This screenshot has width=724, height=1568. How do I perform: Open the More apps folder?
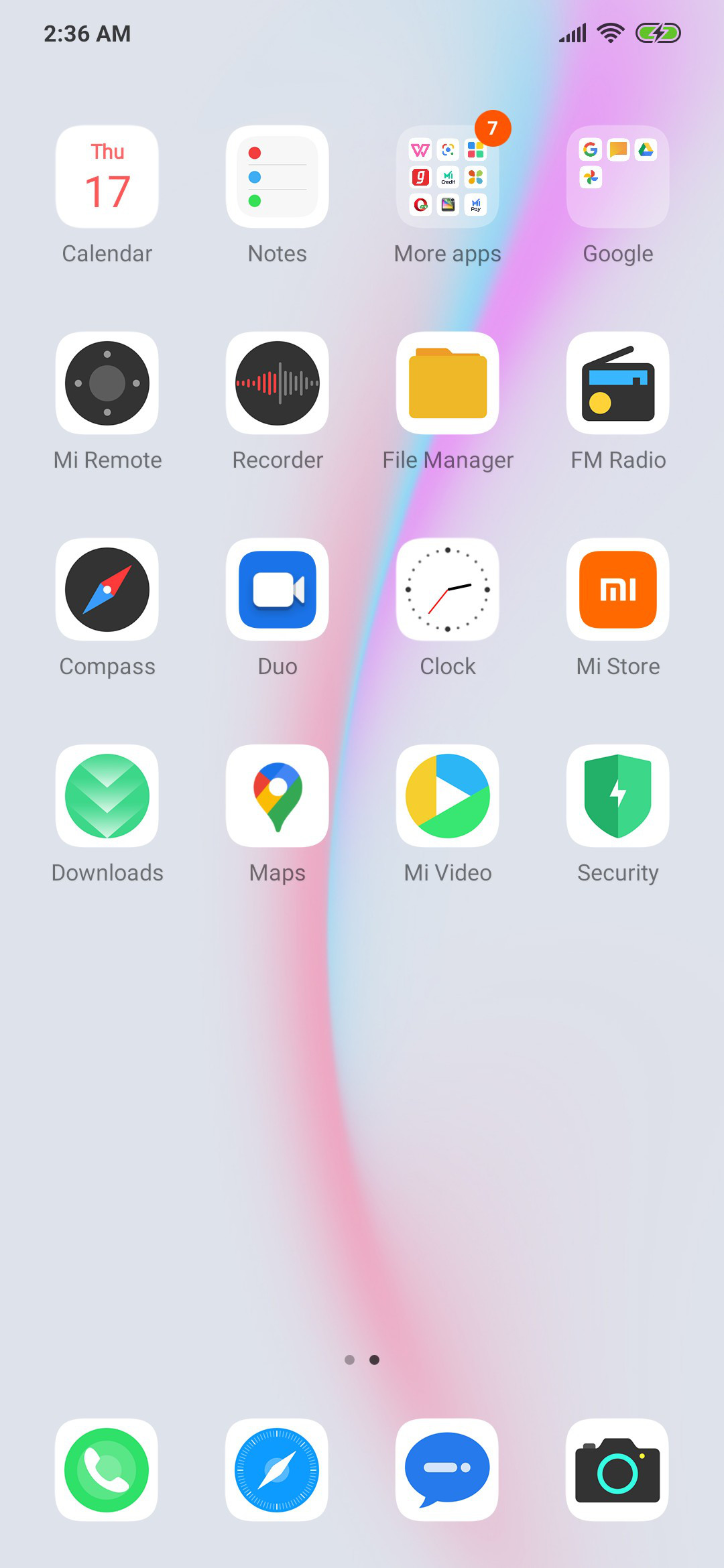448,177
